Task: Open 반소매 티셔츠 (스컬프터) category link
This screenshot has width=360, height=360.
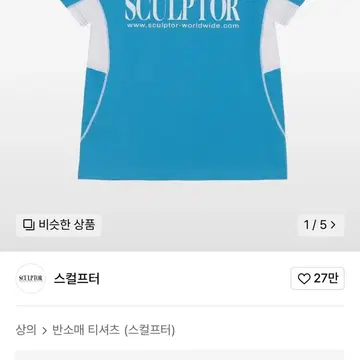Action: click(x=114, y=330)
